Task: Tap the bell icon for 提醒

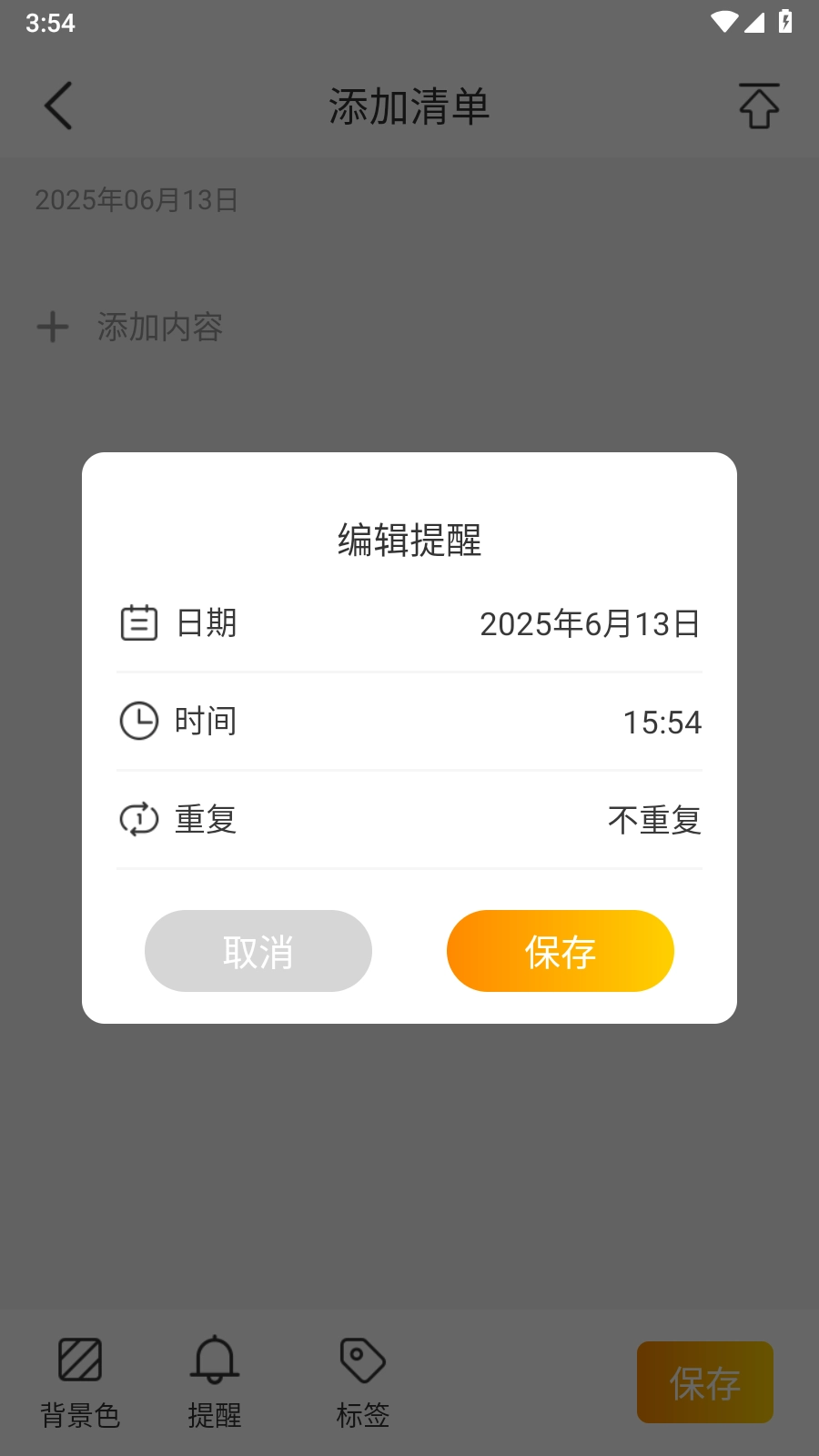Action: [214, 1360]
